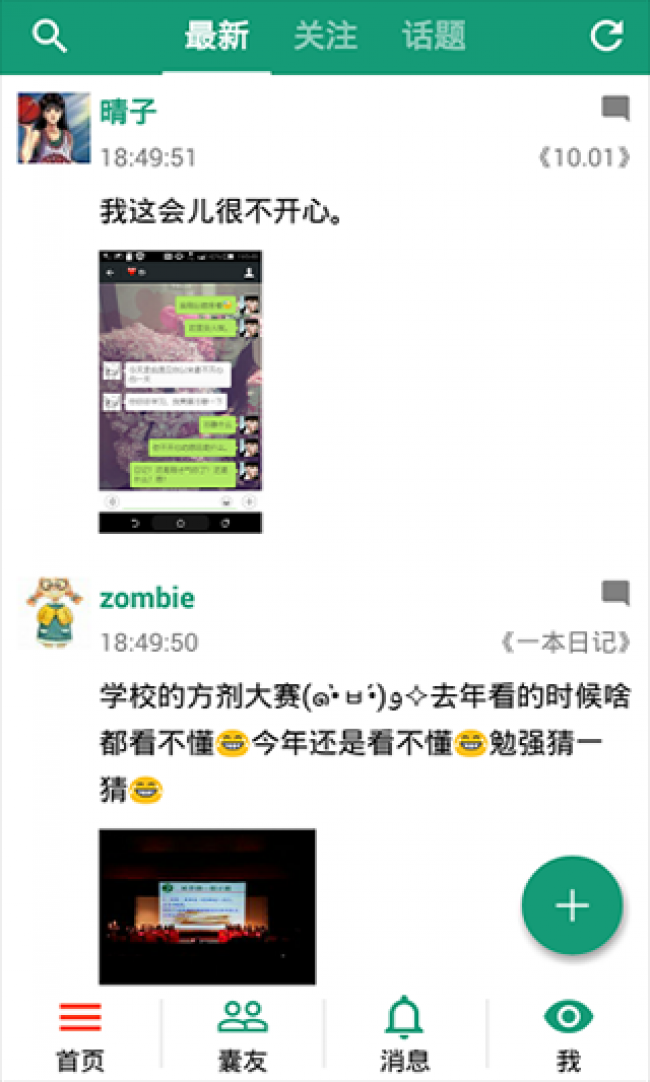Open the 囊友 tab
Viewport: 650px width, 1082px height.
[x=243, y=1036]
